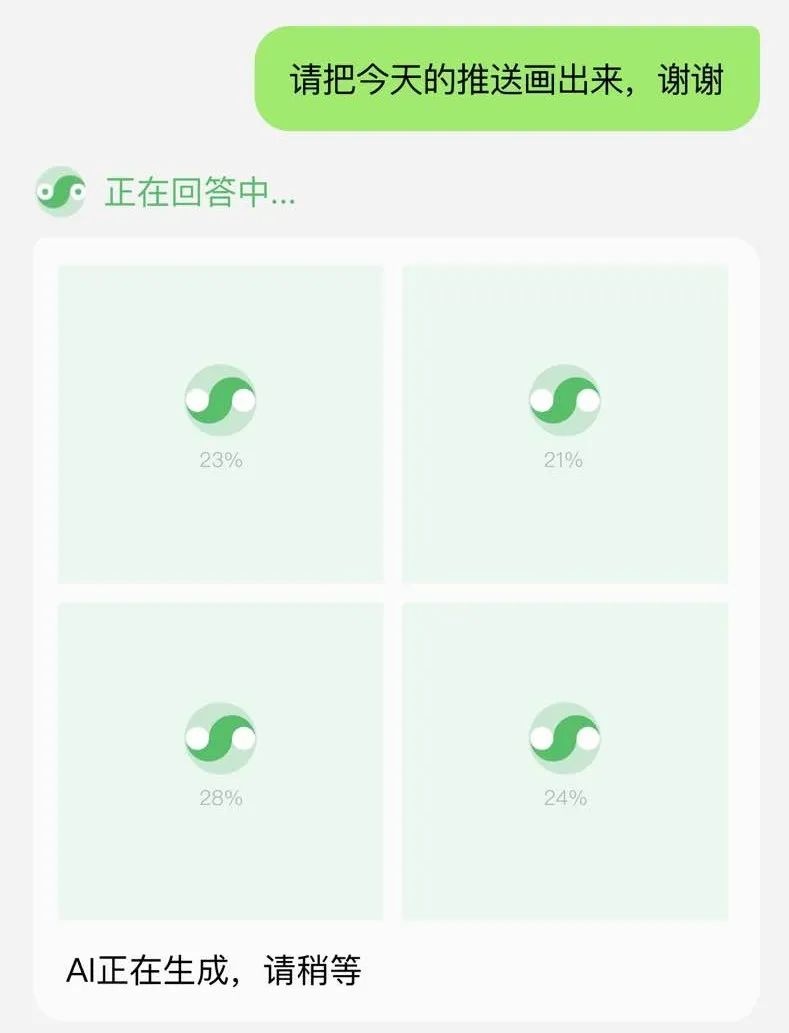
Task: Tap the image placeholder at 28%
Action: point(220,760)
